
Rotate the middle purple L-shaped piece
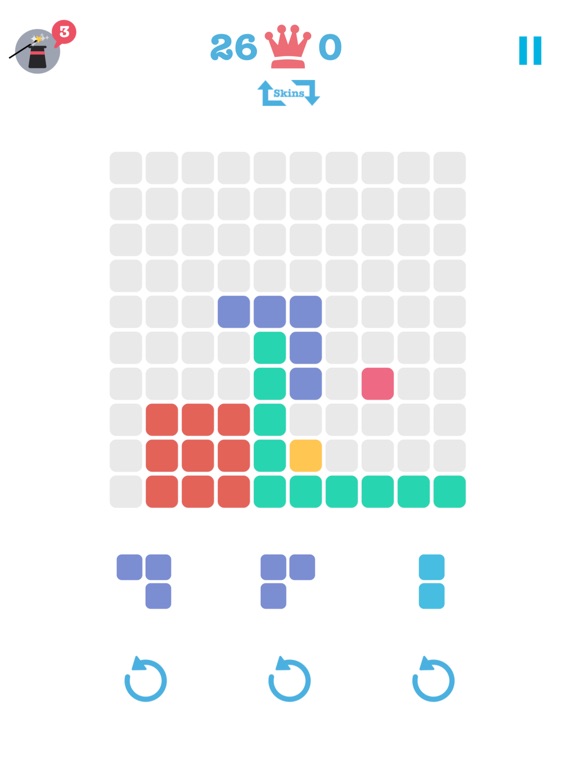(x=289, y=679)
